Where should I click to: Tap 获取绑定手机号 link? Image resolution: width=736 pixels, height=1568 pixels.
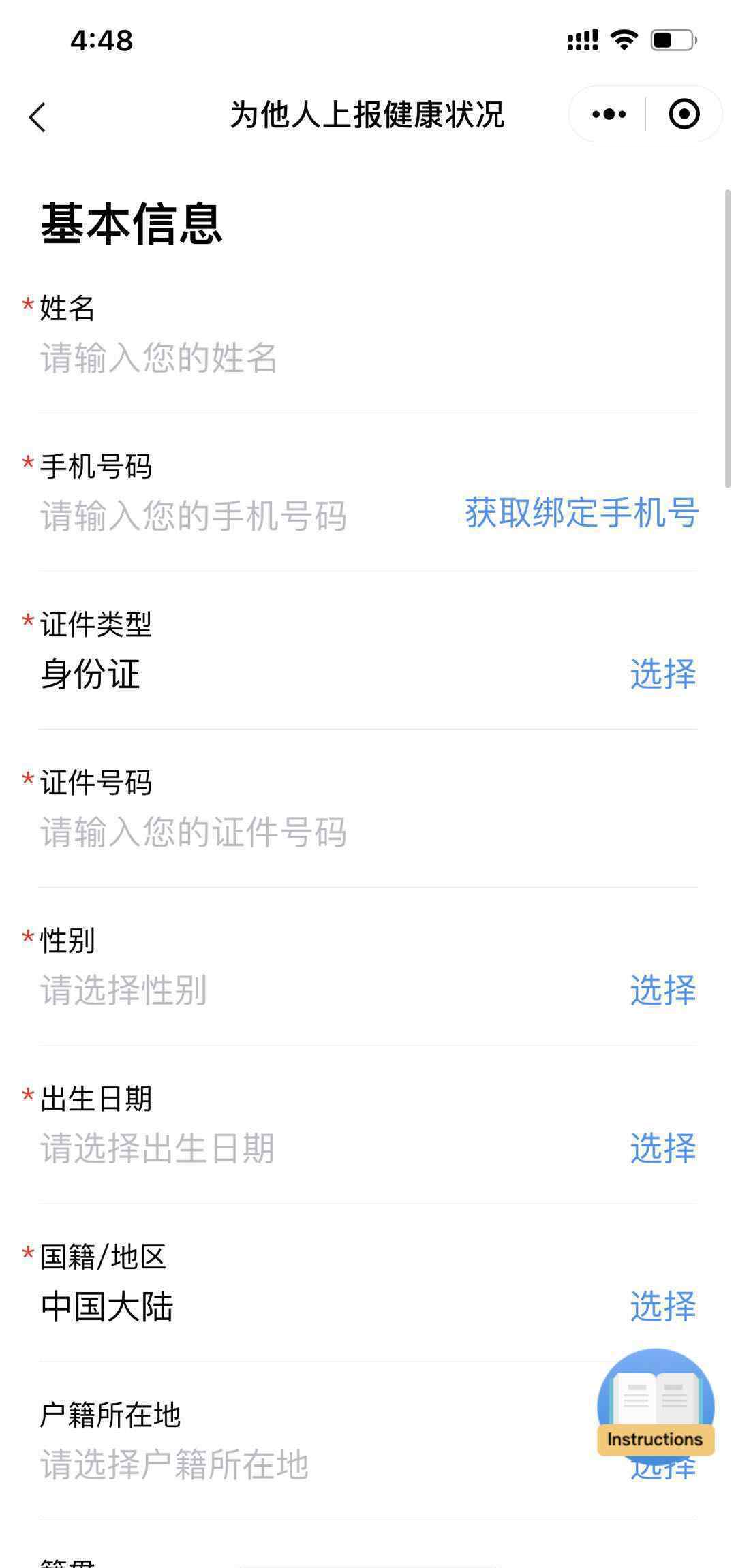tap(581, 512)
